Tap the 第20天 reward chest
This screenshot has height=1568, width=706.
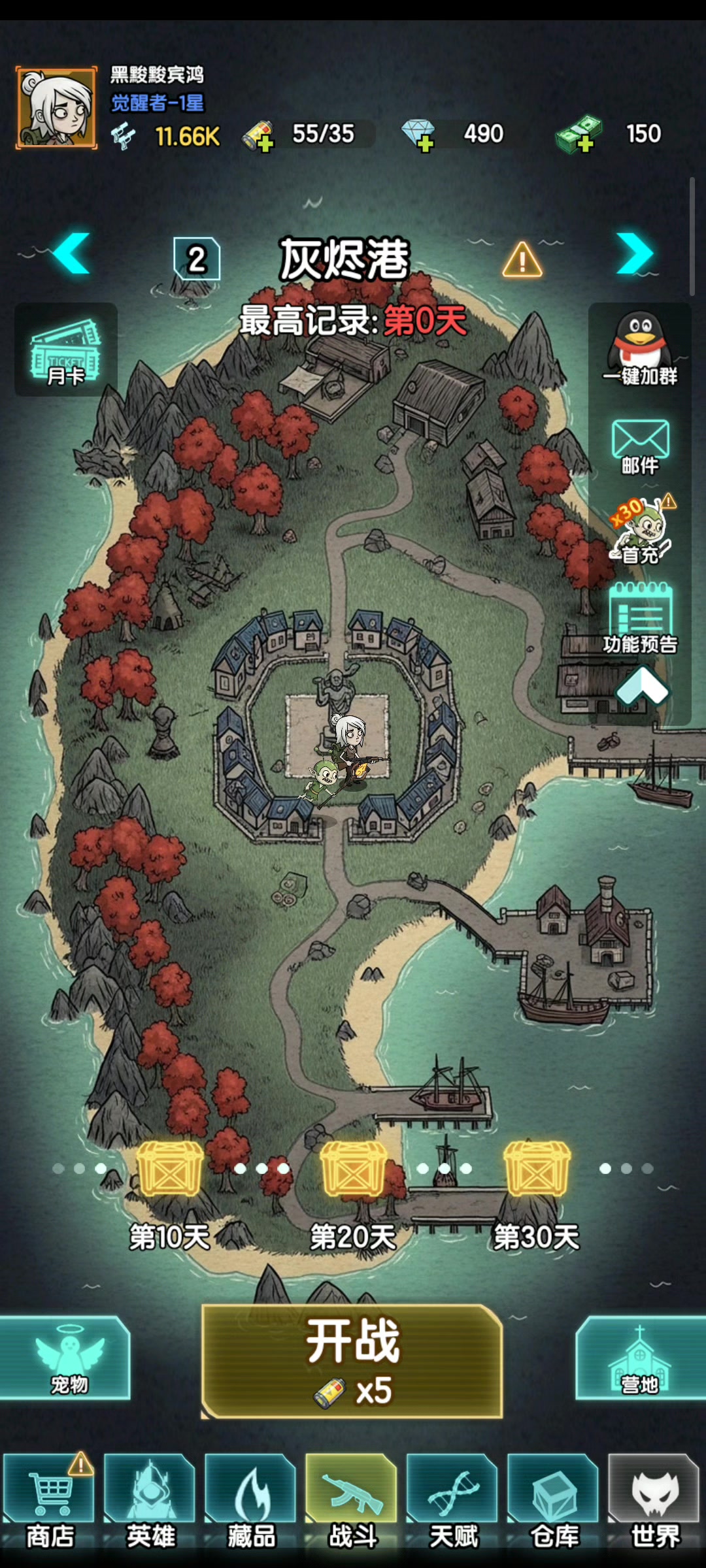point(353,1169)
